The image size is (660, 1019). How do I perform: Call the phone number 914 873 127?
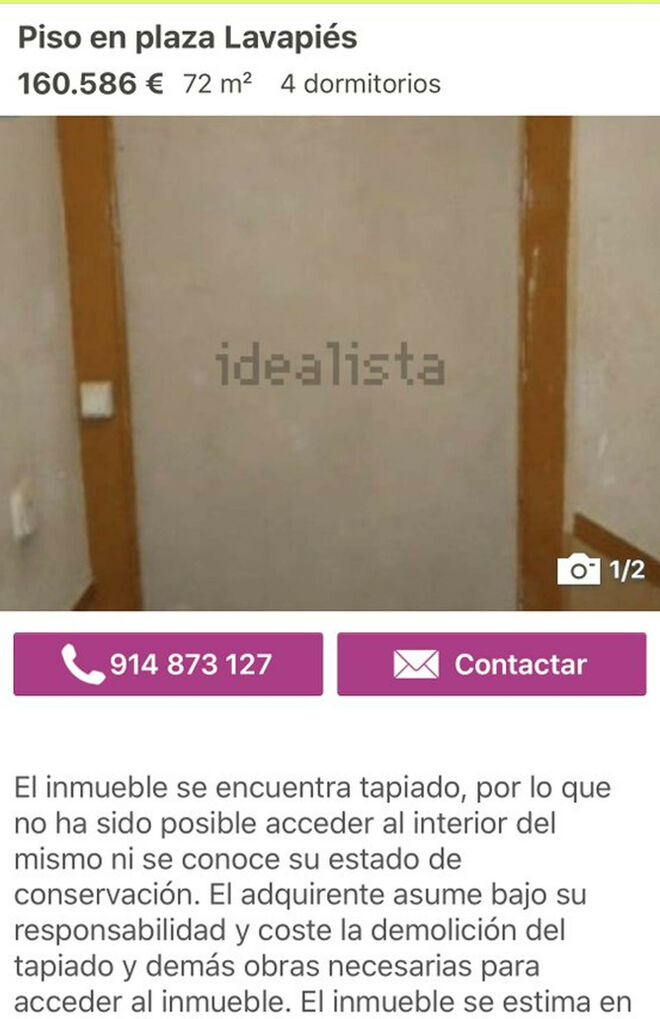pyautogui.click(x=168, y=664)
